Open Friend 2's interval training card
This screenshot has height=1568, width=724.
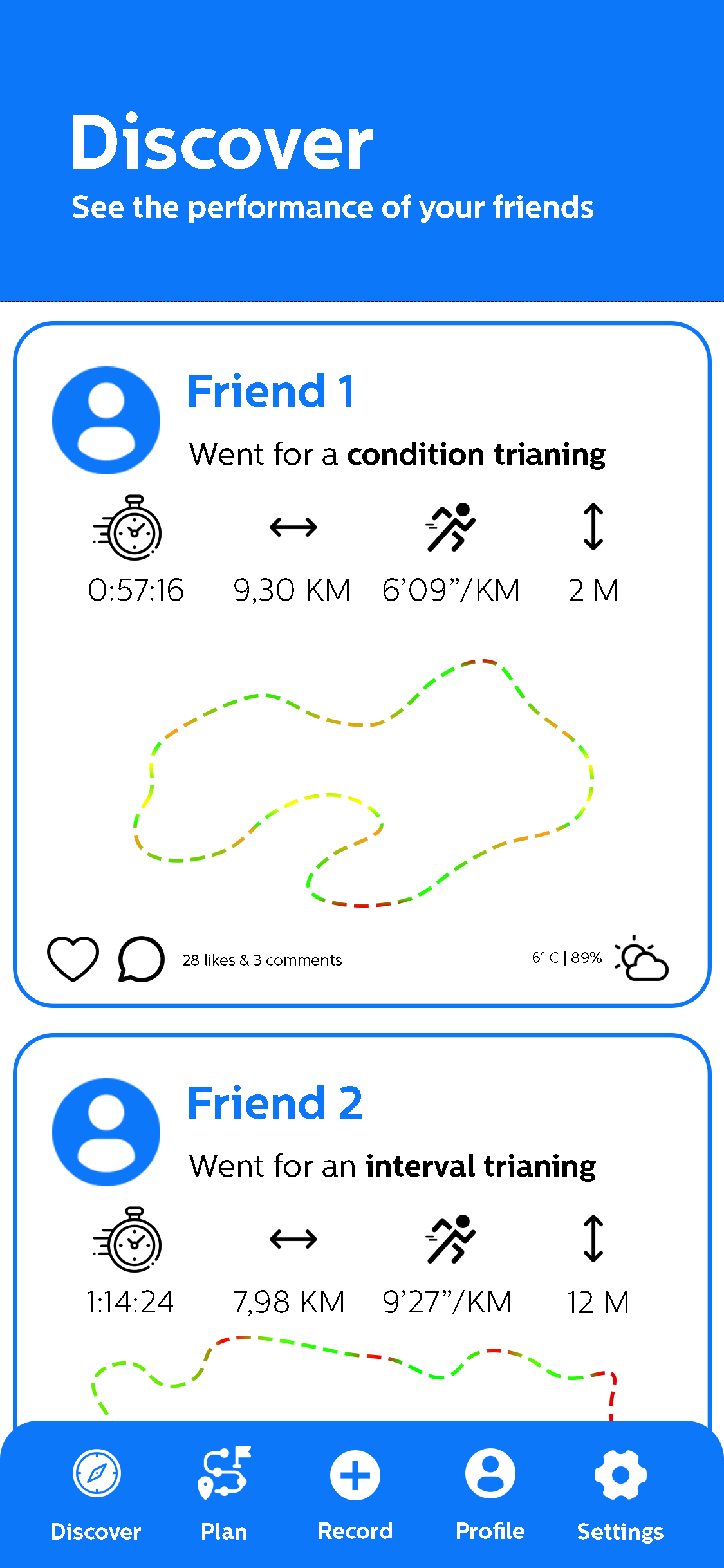[393, 1166]
